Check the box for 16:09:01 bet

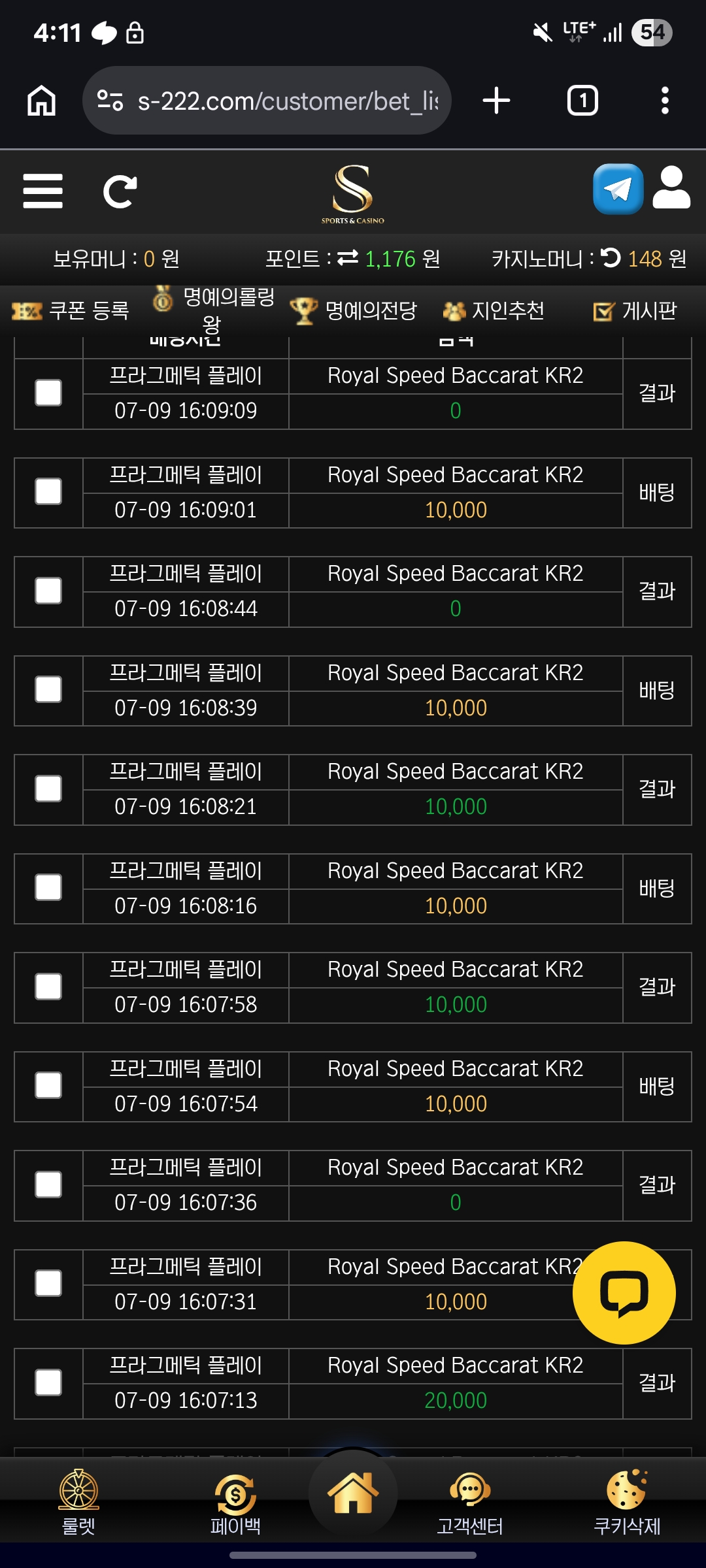click(48, 492)
